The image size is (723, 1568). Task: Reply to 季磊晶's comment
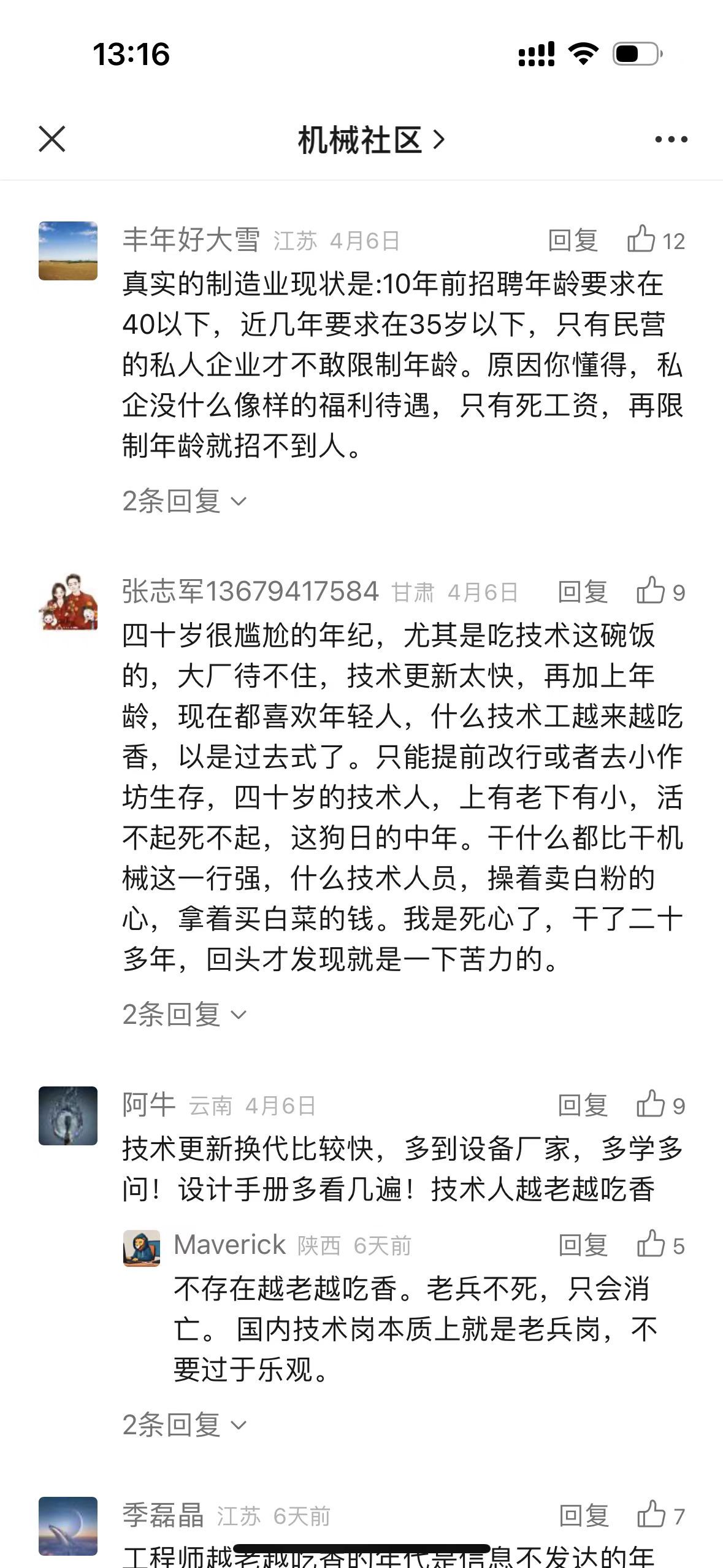[x=583, y=1516]
